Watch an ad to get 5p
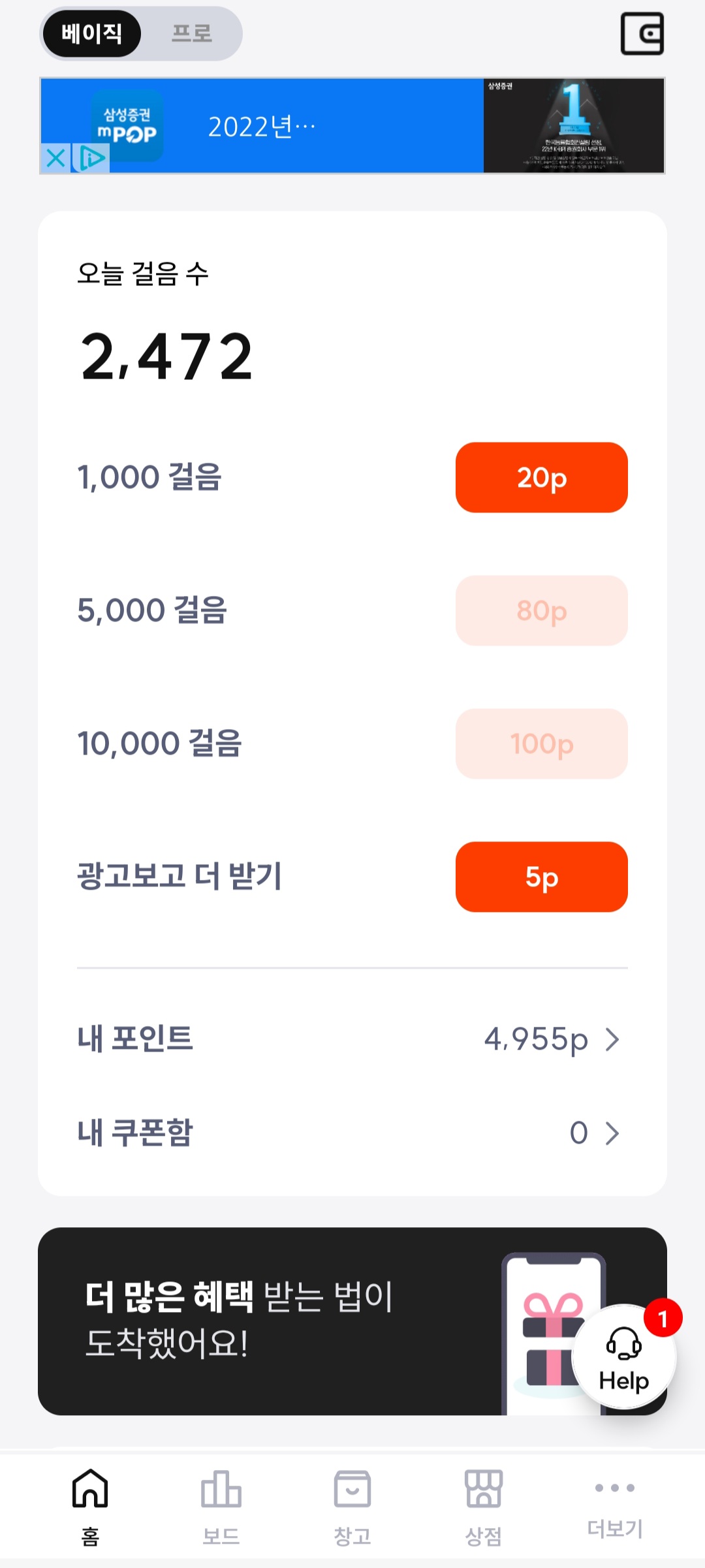The height and width of the screenshot is (1568, 705). pos(541,877)
